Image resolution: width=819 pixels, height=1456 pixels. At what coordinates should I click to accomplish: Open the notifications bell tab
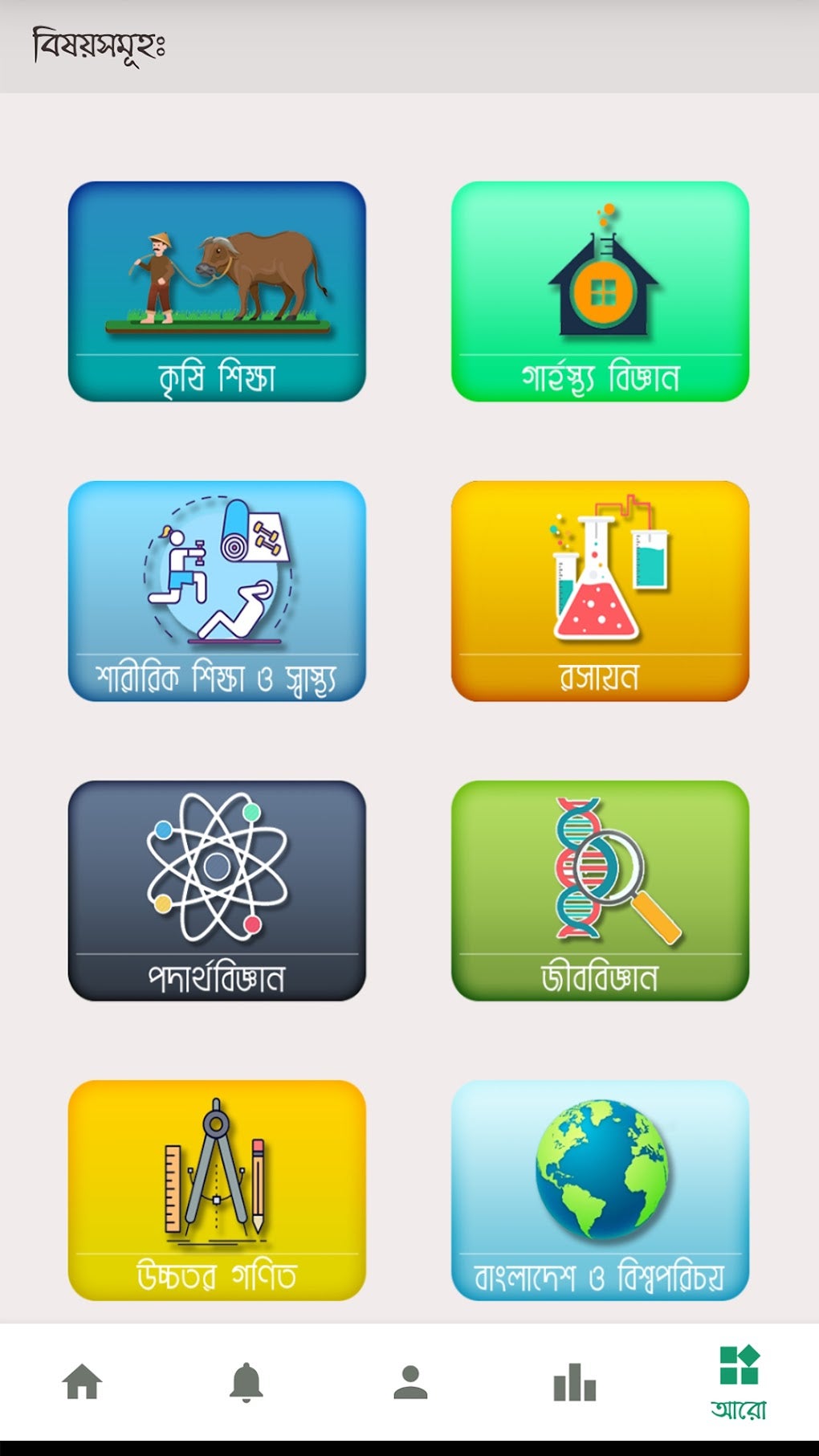click(247, 1383)
